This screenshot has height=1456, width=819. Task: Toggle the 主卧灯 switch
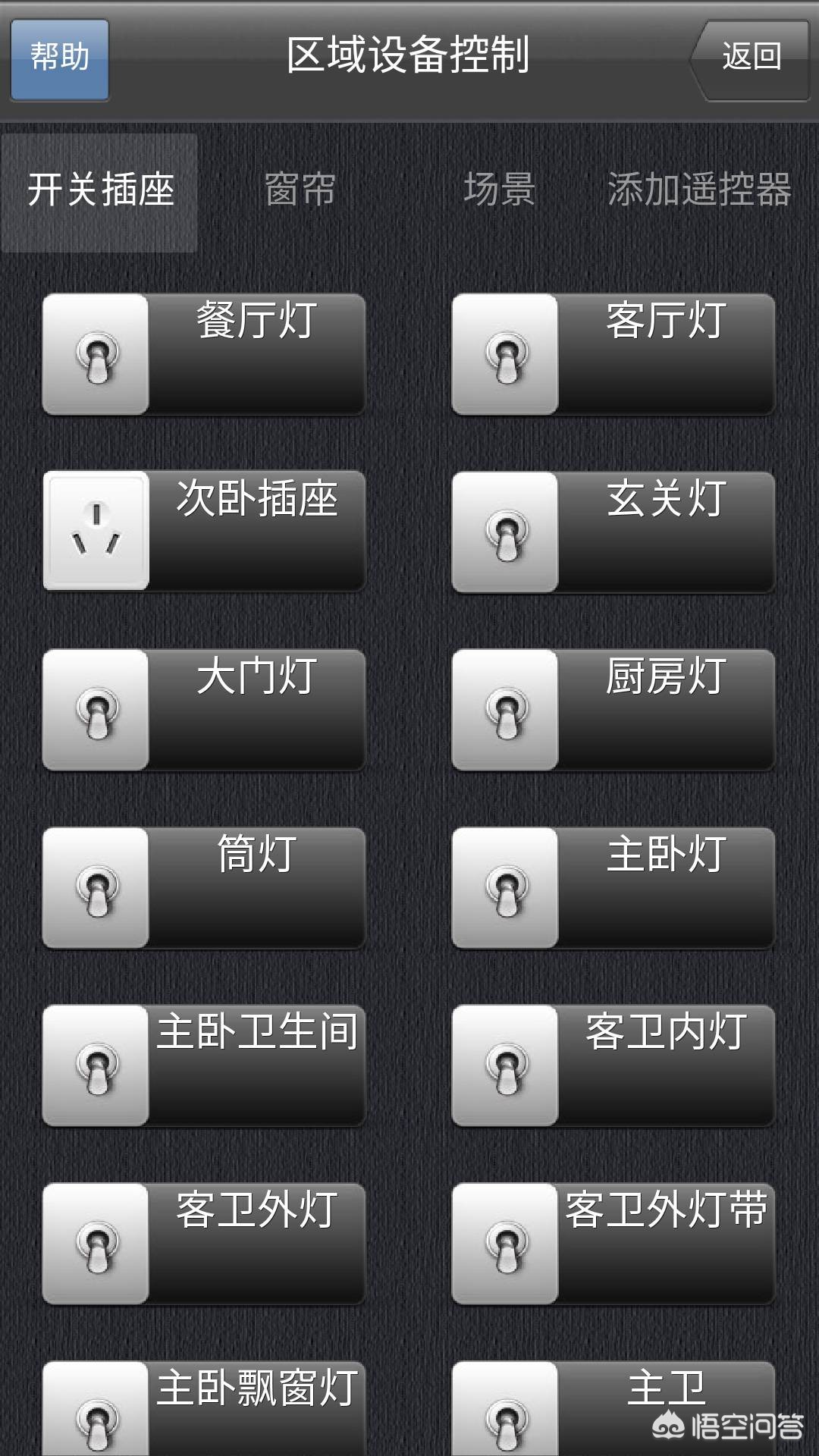(x=506, y=888)
